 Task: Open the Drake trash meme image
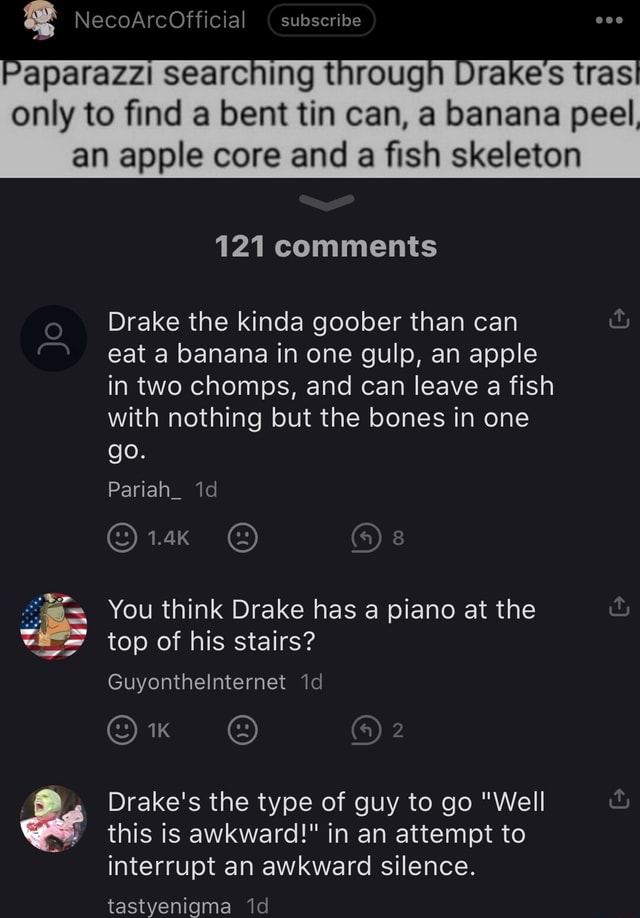coord(320,118)
